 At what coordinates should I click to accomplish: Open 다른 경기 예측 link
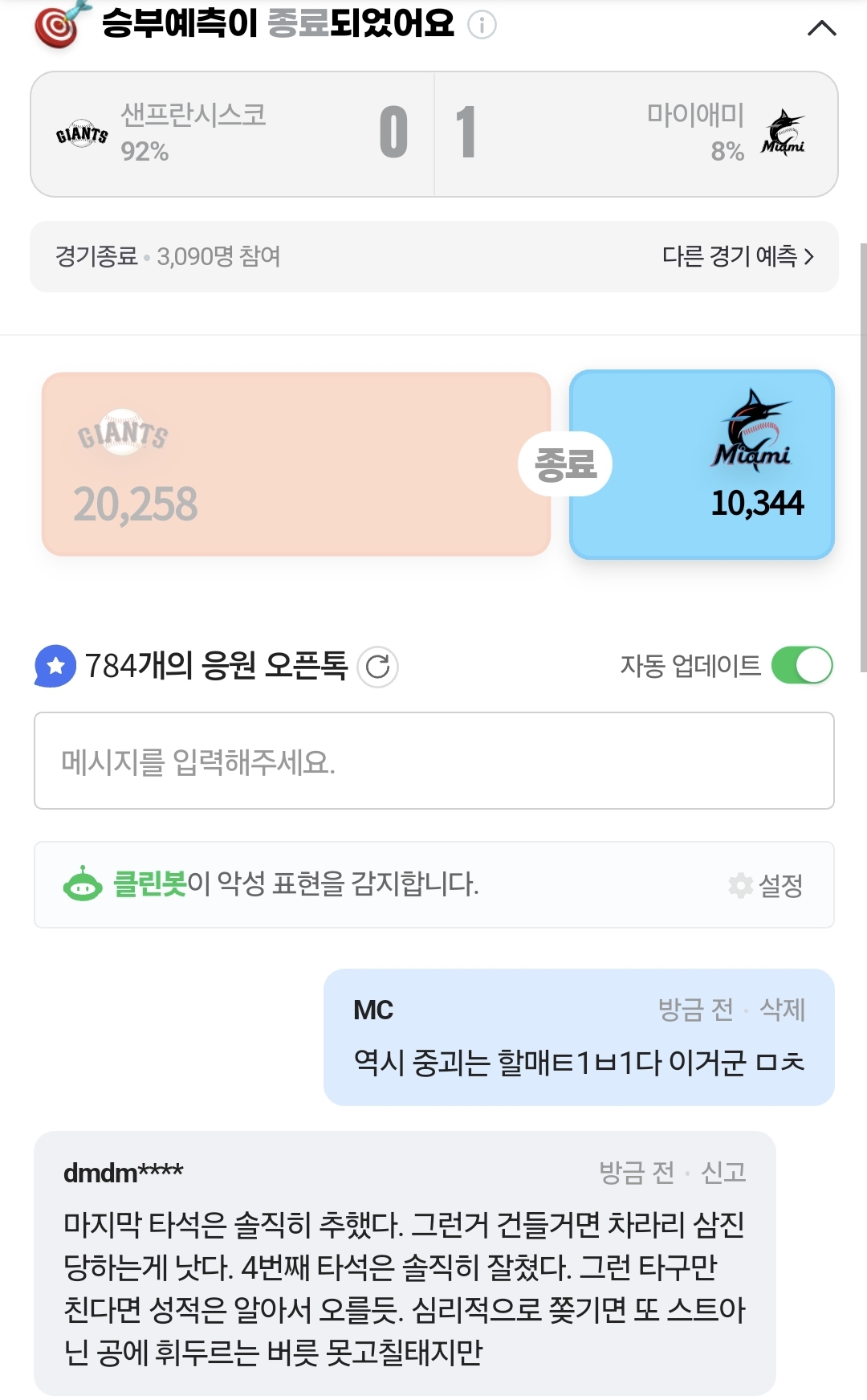738,256
